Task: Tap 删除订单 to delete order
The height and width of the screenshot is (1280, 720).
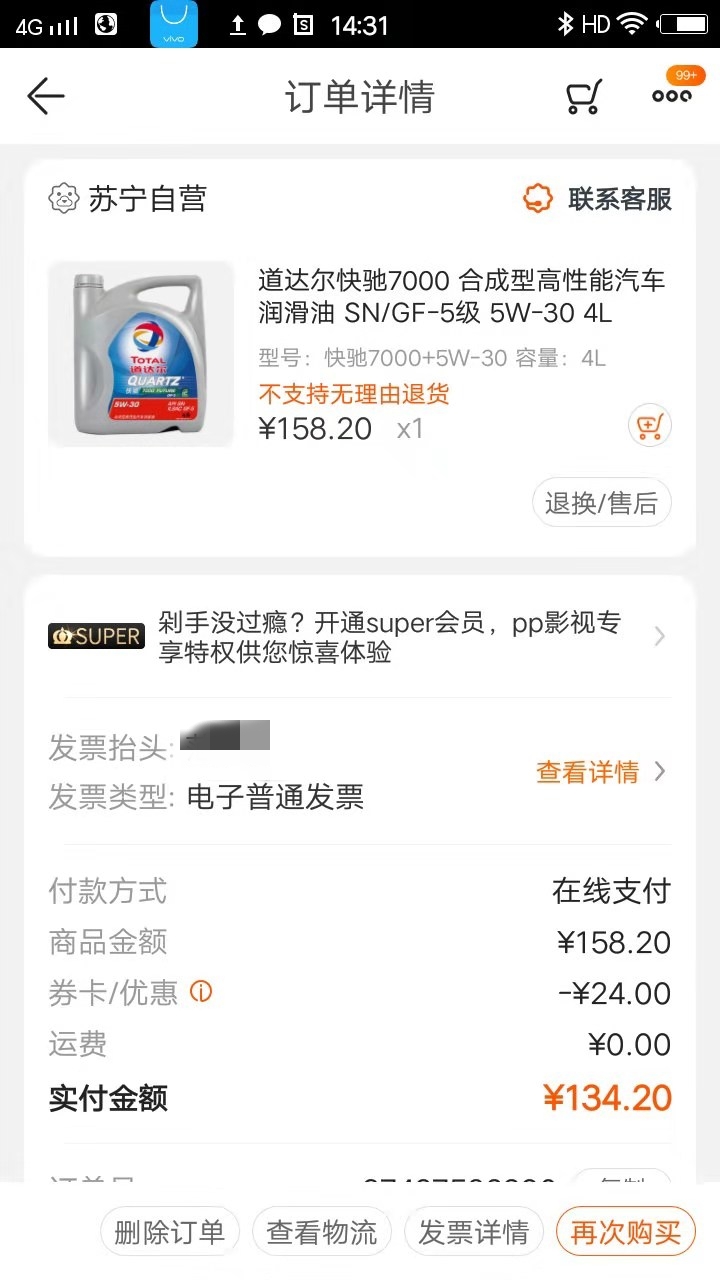Action: click(x=169, y=1232)
